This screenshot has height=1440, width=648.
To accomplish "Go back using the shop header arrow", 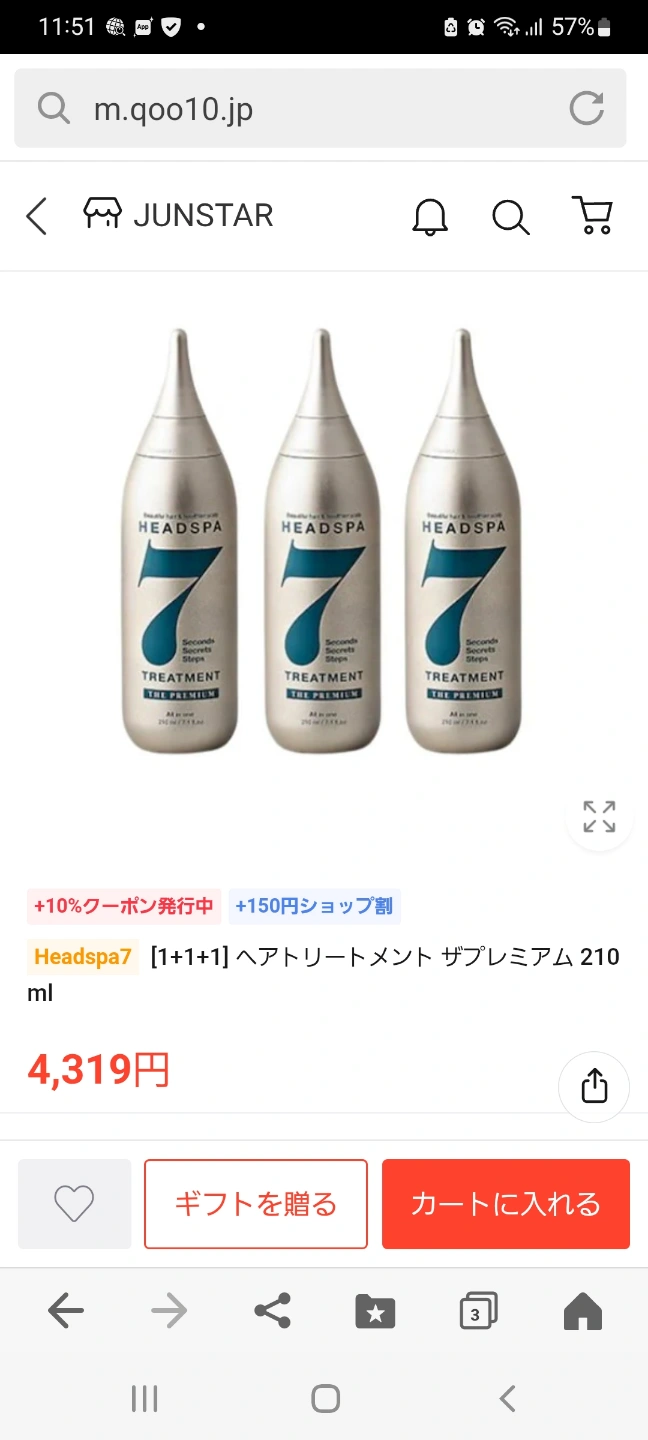I will 37,216.
